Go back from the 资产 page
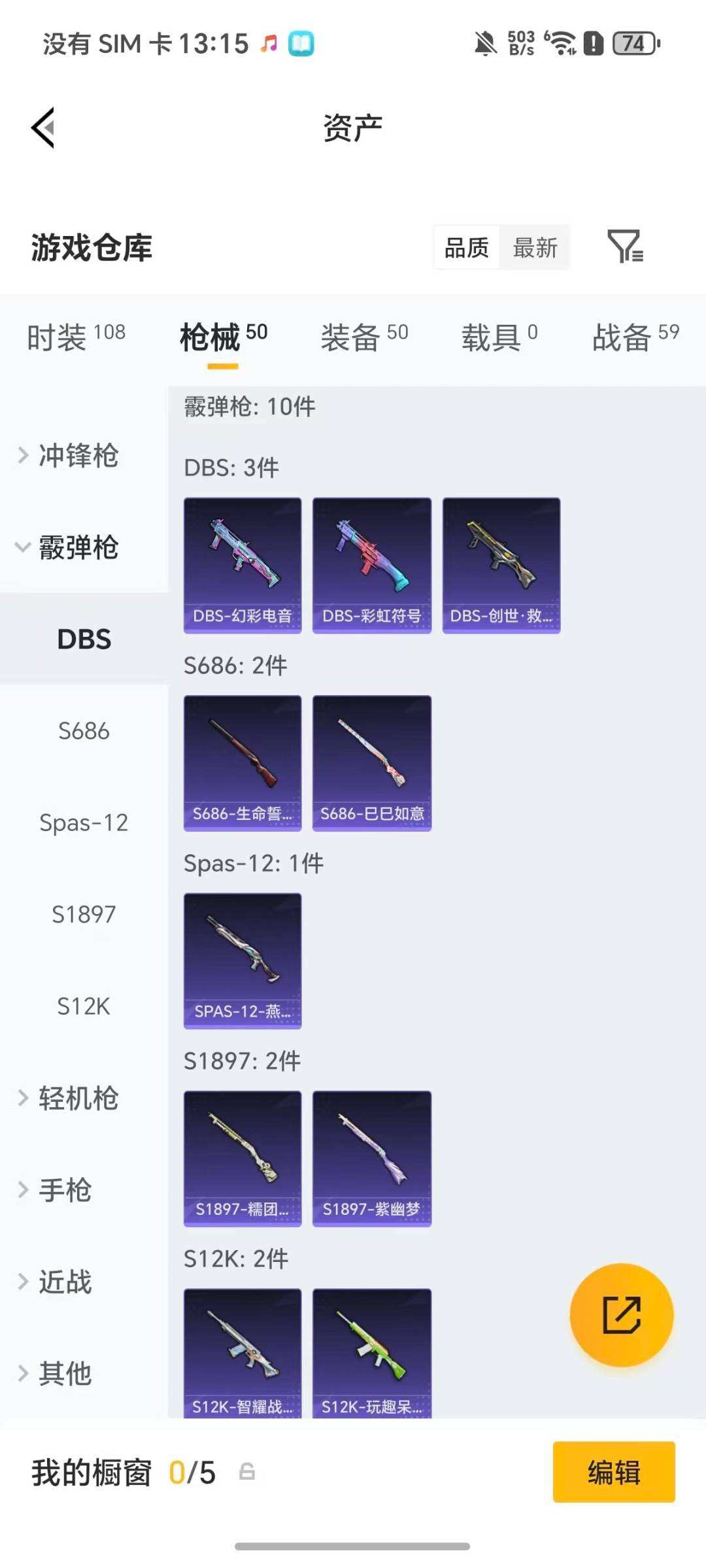This screenshot has height=1568, width=706. 43,128
